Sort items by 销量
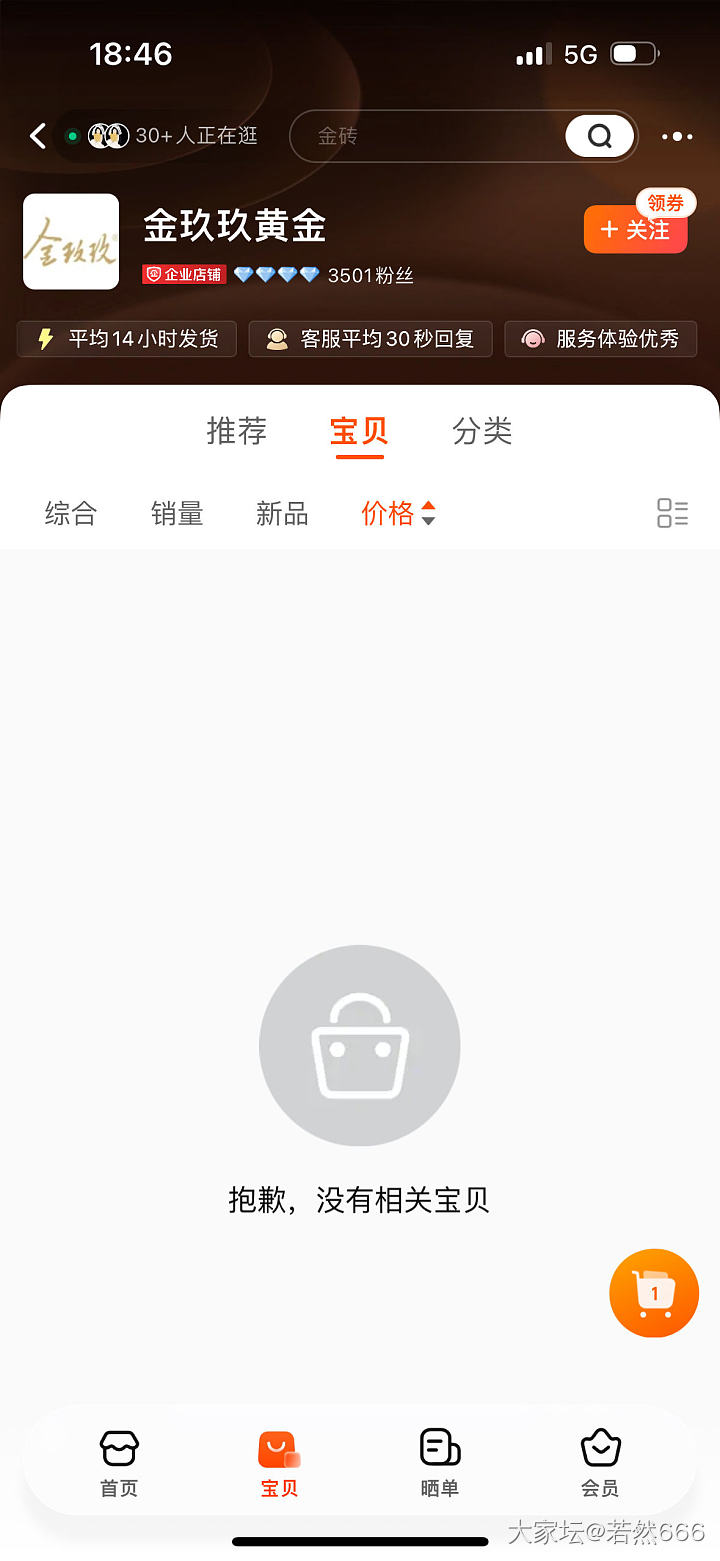This screenshot has width=720, height=1561. (177, 514)
